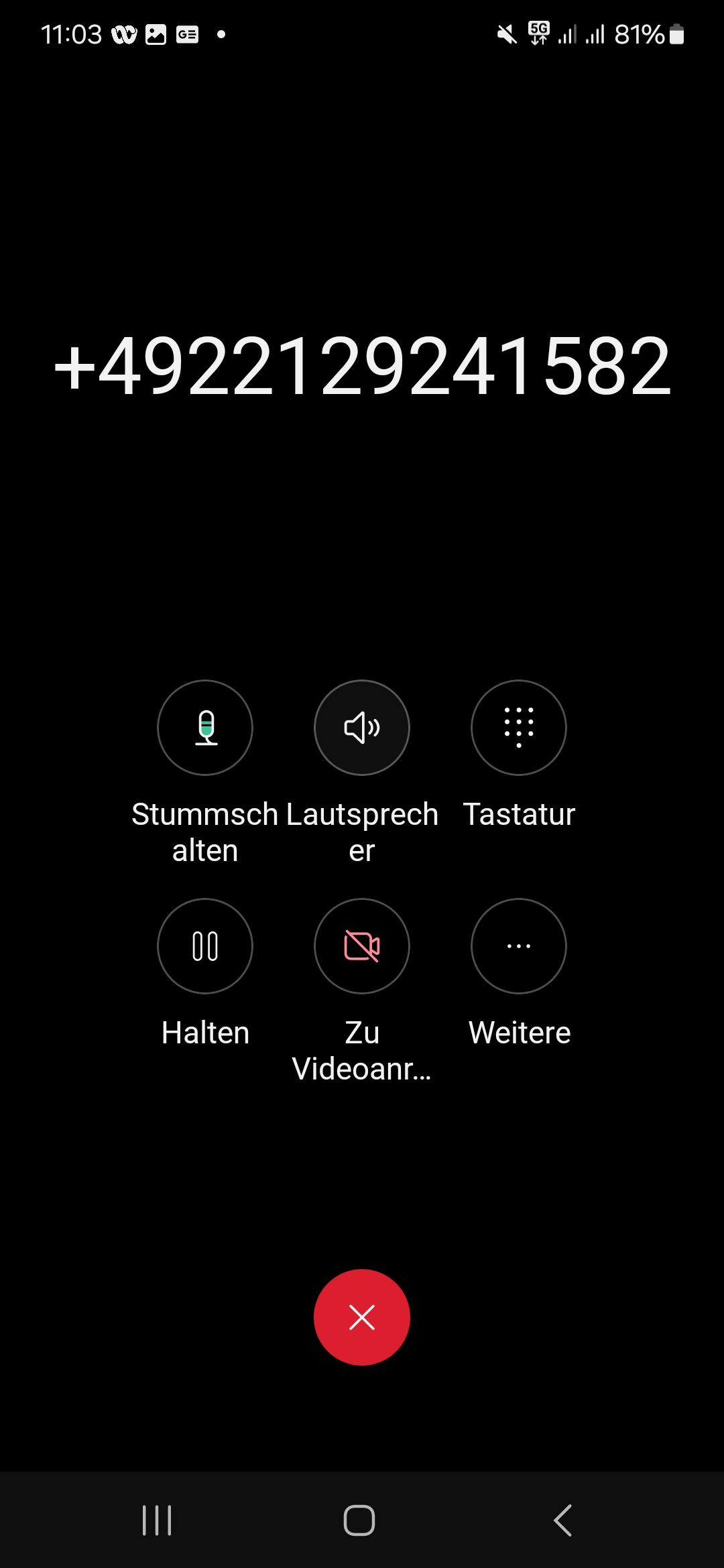Open the Tastatur dial pad

519,728
